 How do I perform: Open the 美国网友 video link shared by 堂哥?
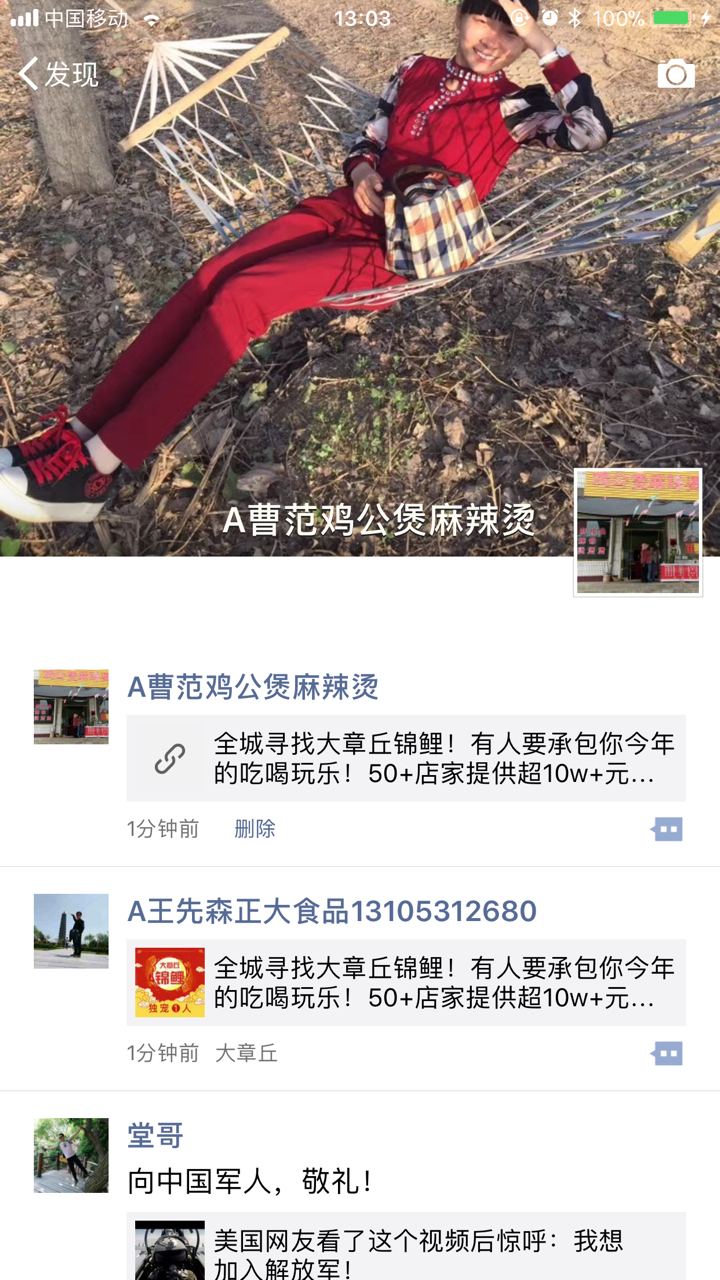click(x=406, y=1250)
